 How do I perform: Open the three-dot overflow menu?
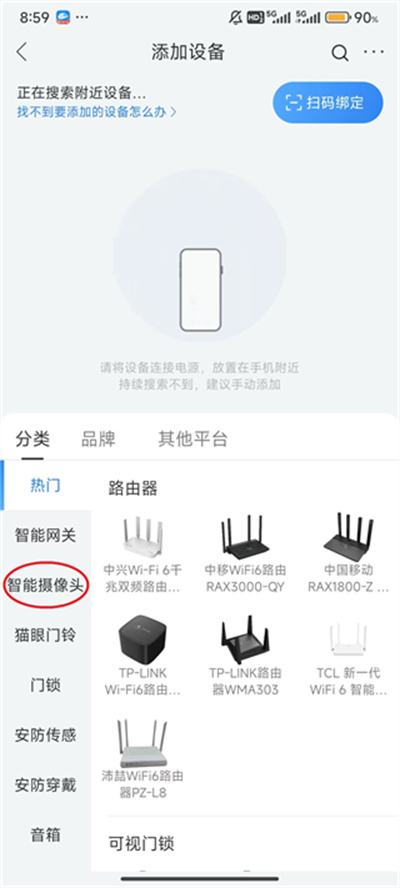tap(374, 52)
